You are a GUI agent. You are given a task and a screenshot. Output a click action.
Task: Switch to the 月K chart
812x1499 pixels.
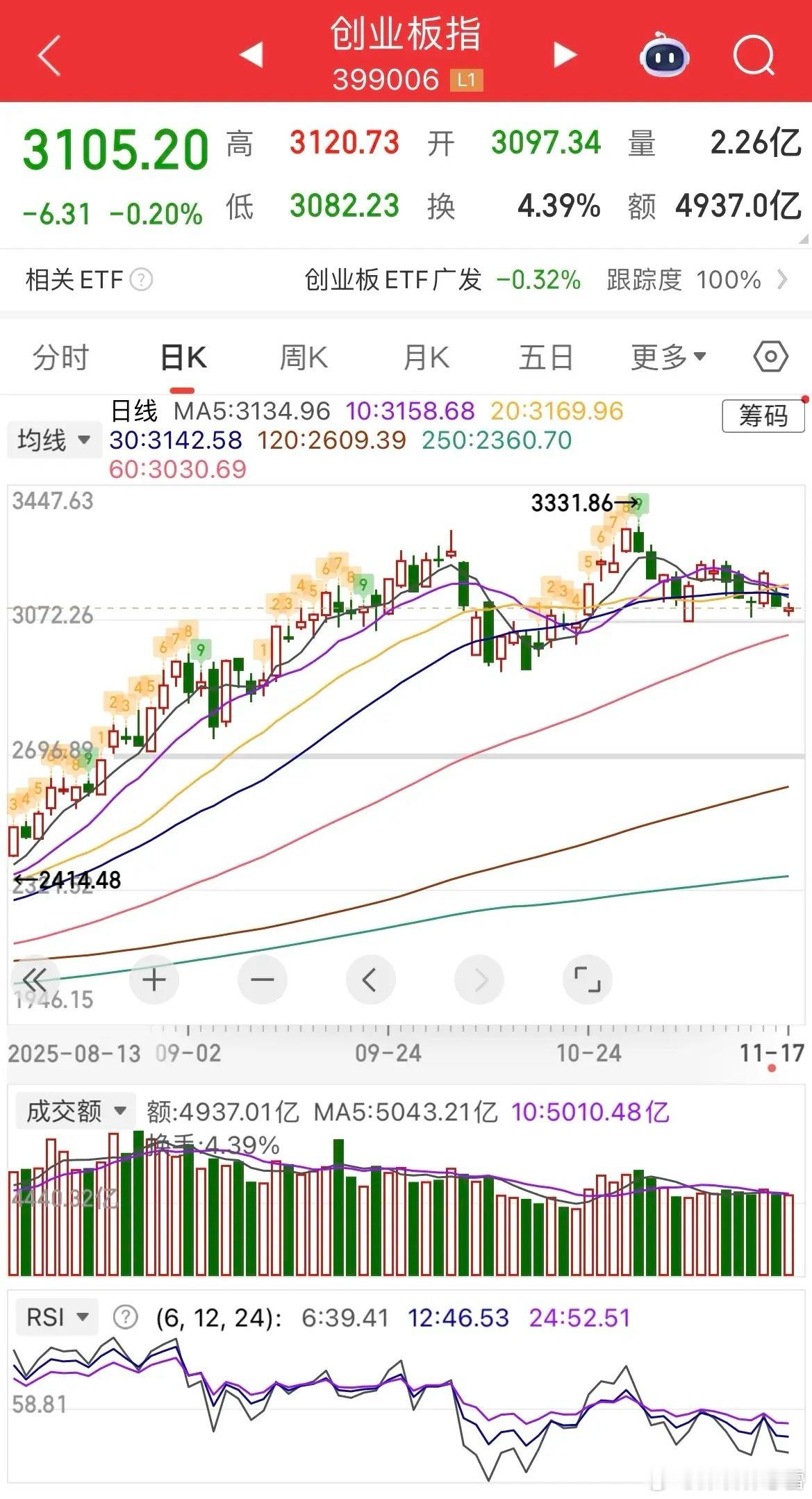(426, 358)
